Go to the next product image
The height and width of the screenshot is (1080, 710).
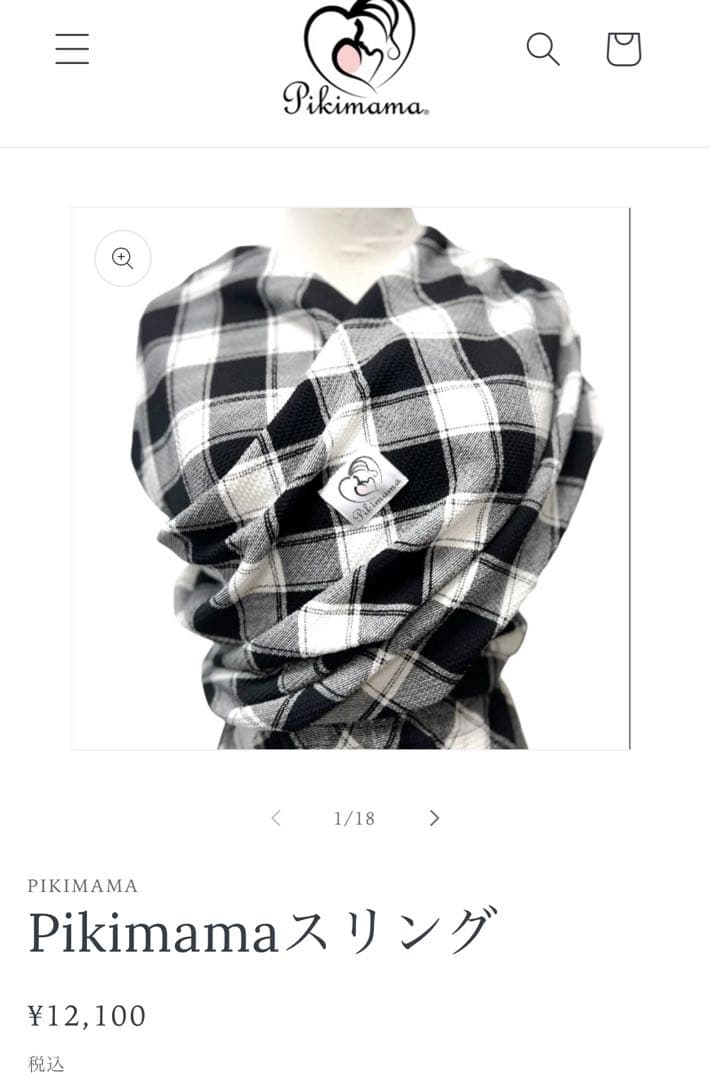(434, 818)
